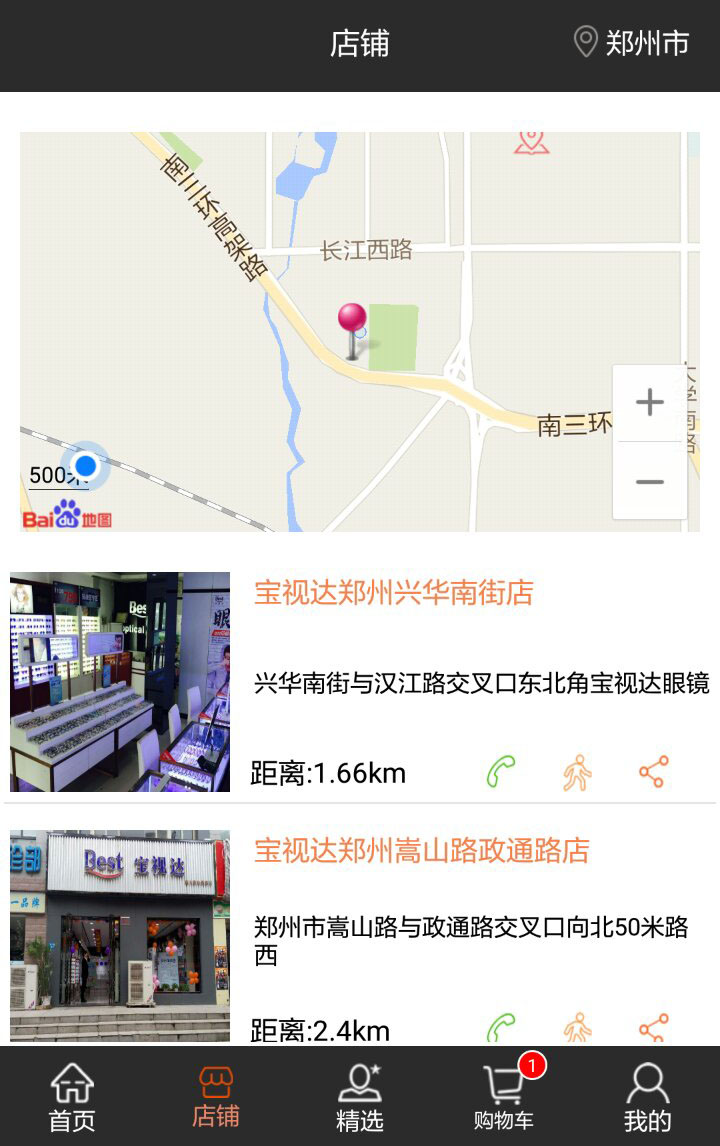Call the 兴华南街店 store
The height and width of the screenshot is (1146, 720).
[501, 772]
